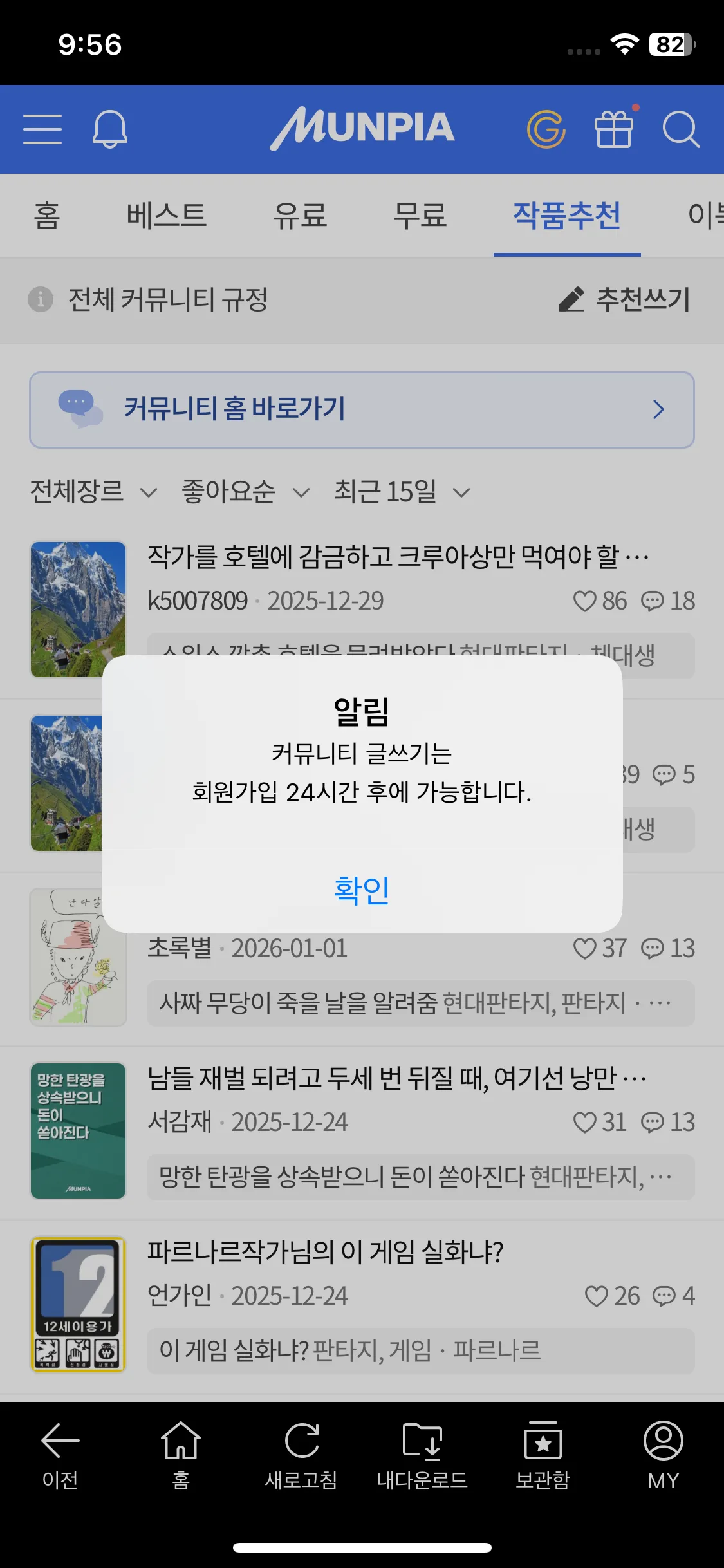This screenshot has height=1568, width=724.
Task: Tap 추천쓰기 to write a recommendation
Action: (624, 299)
